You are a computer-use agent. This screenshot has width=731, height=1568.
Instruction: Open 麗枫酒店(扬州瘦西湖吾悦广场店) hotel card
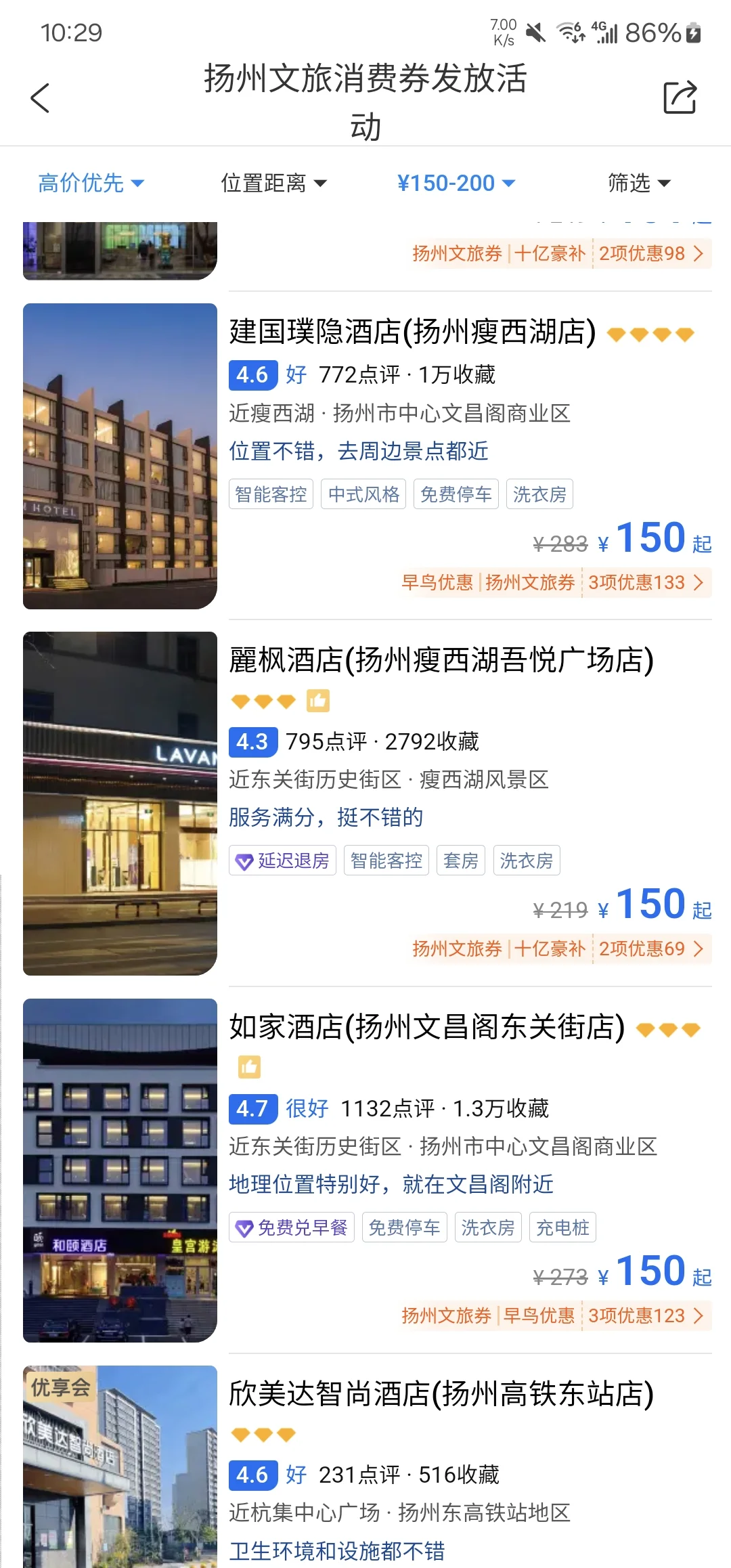point(441,660)
